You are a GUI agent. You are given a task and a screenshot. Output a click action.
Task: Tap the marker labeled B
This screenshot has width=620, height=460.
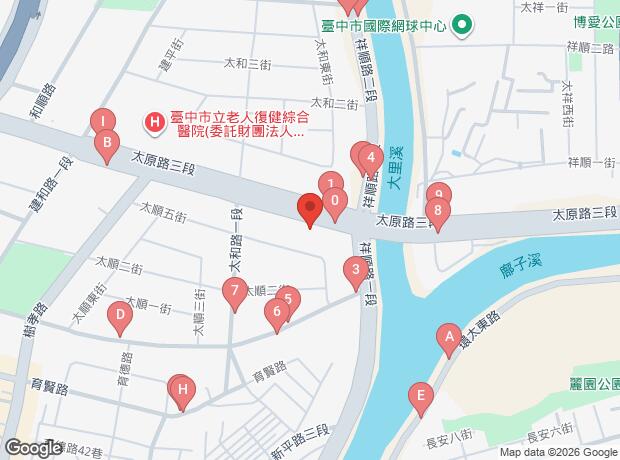pyautogui.click(x=107, y=144)
